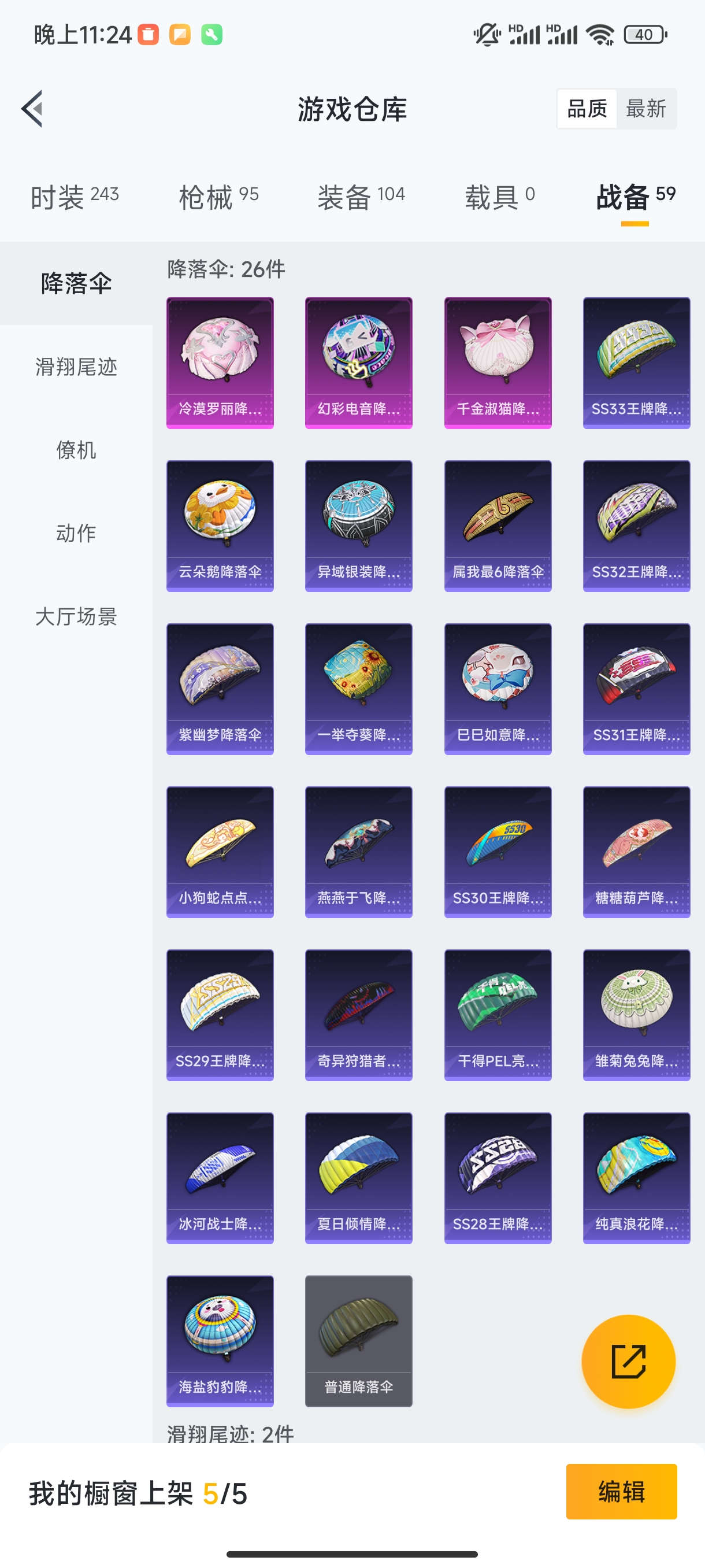Open the 属我最6降落伞 item
This screenshot has height=1568, width=705.
(498, 526)
